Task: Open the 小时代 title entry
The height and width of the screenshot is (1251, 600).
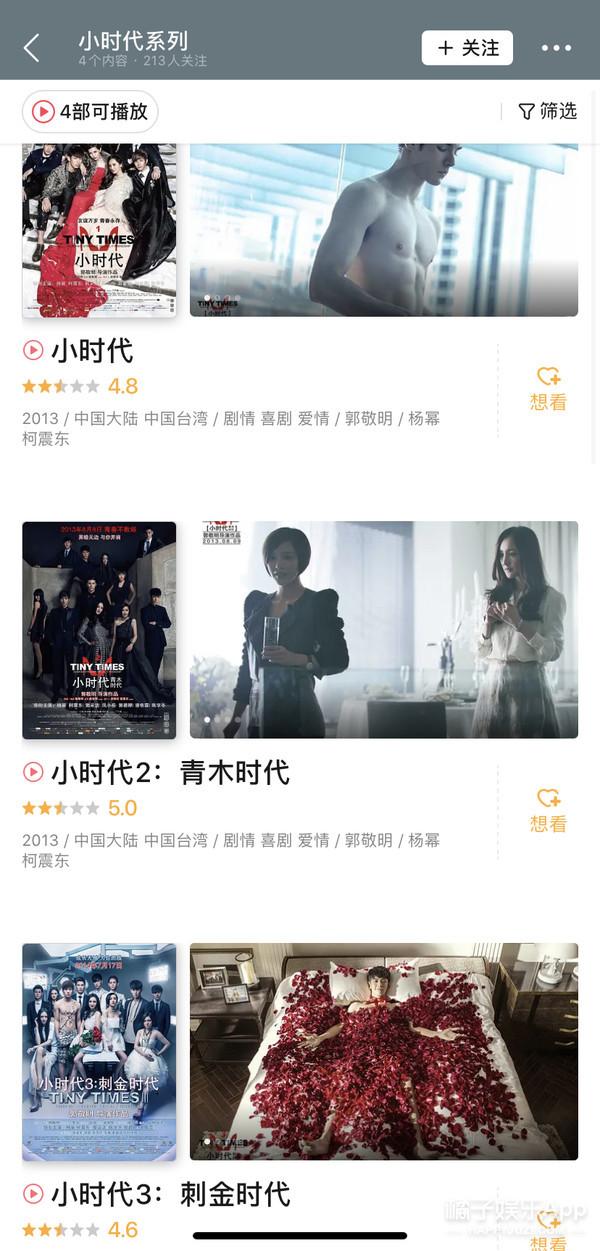Action: (x=92, y=350)
